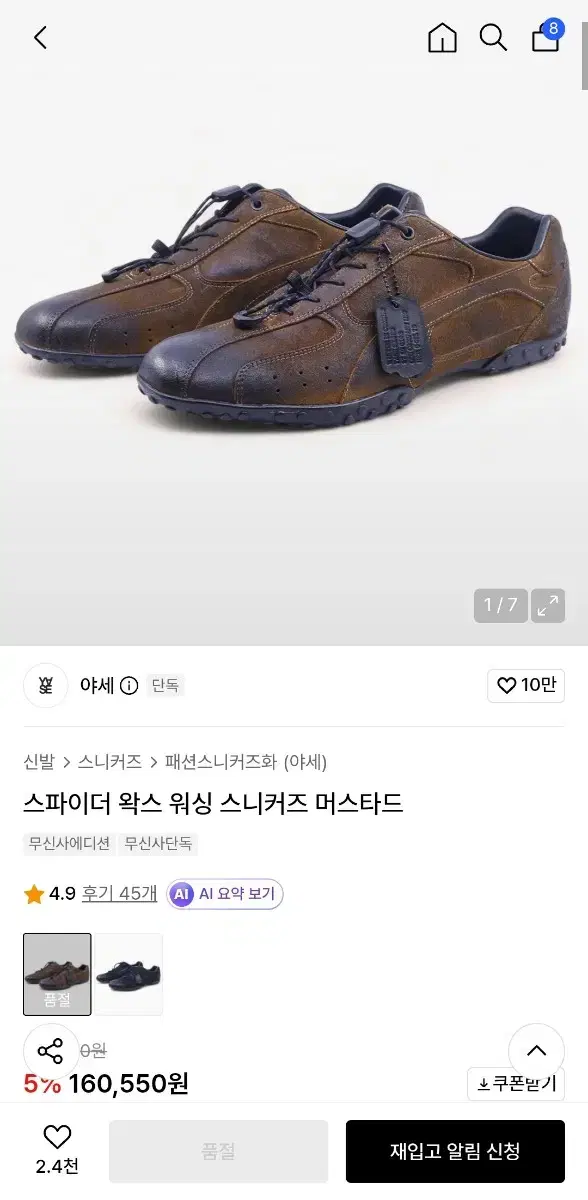
Task: Open the 스니커즈 breadcrumb category
Action: point(110,762)
